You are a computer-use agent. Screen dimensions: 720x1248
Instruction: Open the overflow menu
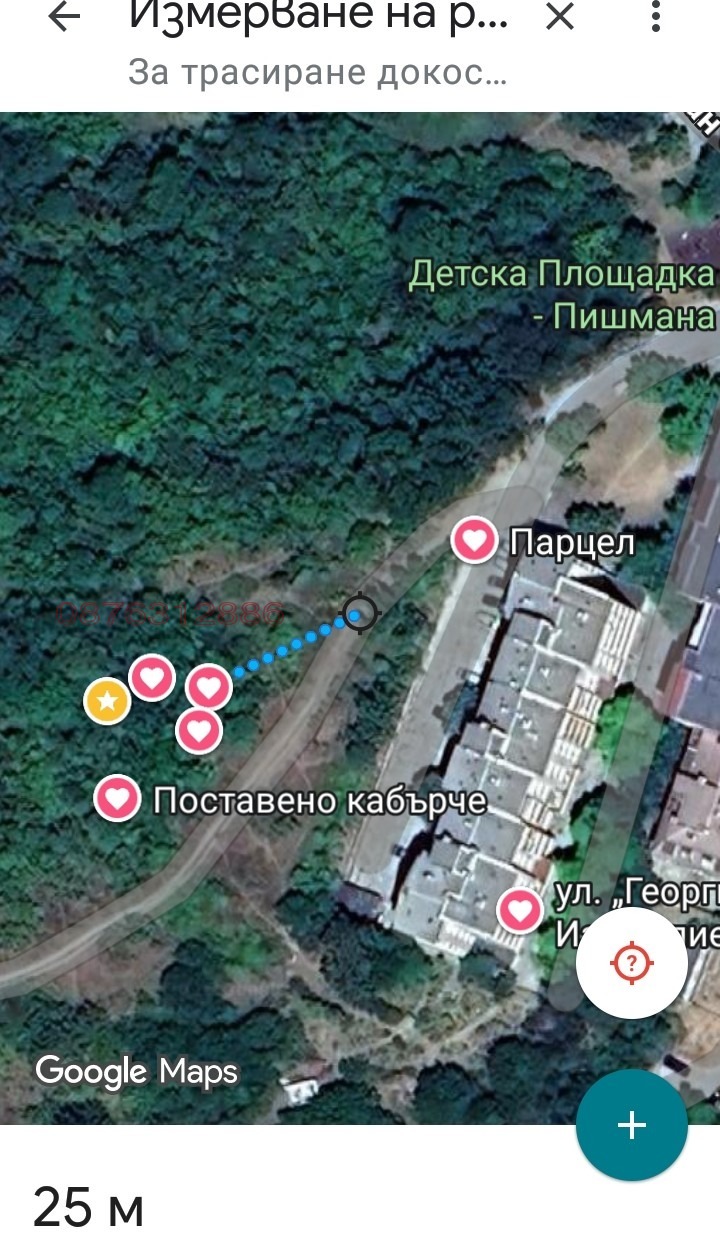click(x=656, y=17)
